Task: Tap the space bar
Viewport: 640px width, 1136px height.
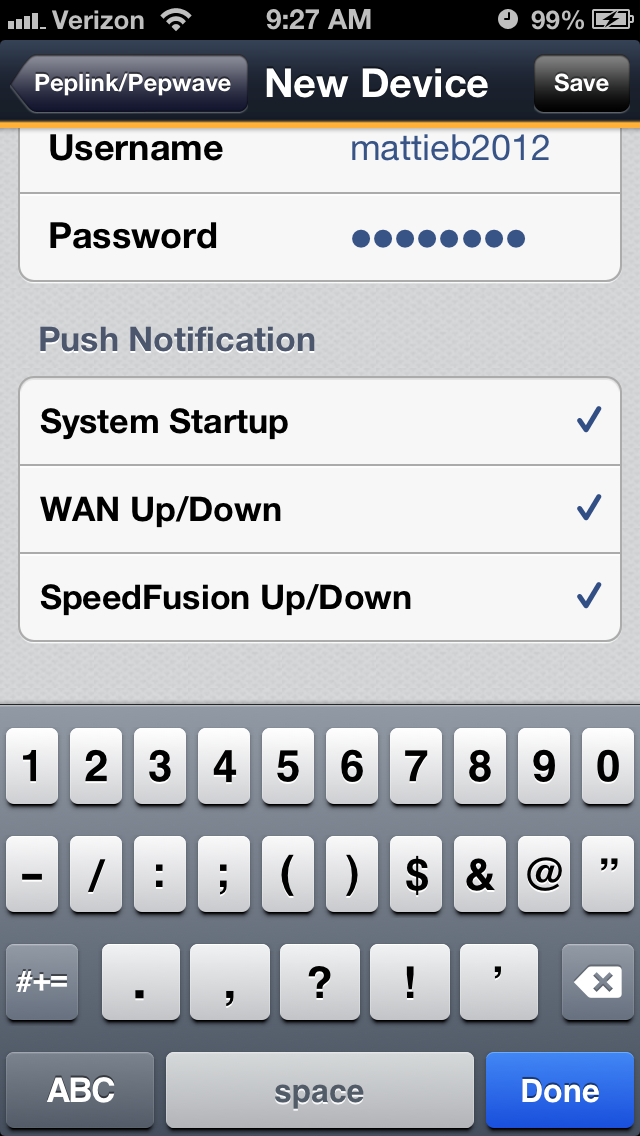Action: (x=319, y=1090)
